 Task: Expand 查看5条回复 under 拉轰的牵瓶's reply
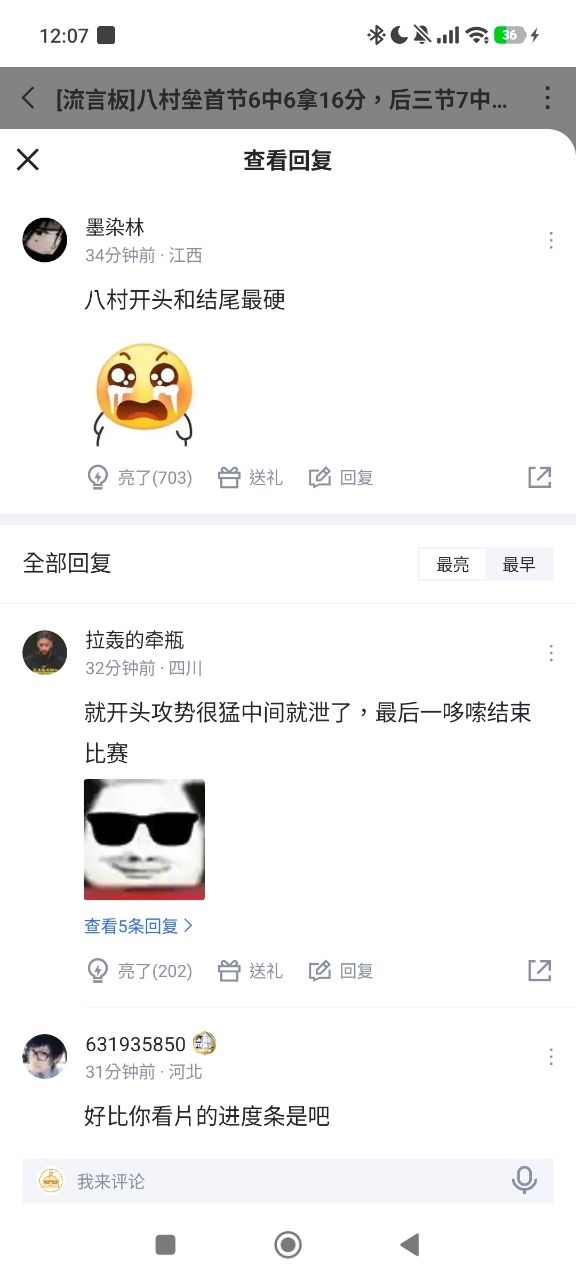pyautogui.click(x=139, y=926)
